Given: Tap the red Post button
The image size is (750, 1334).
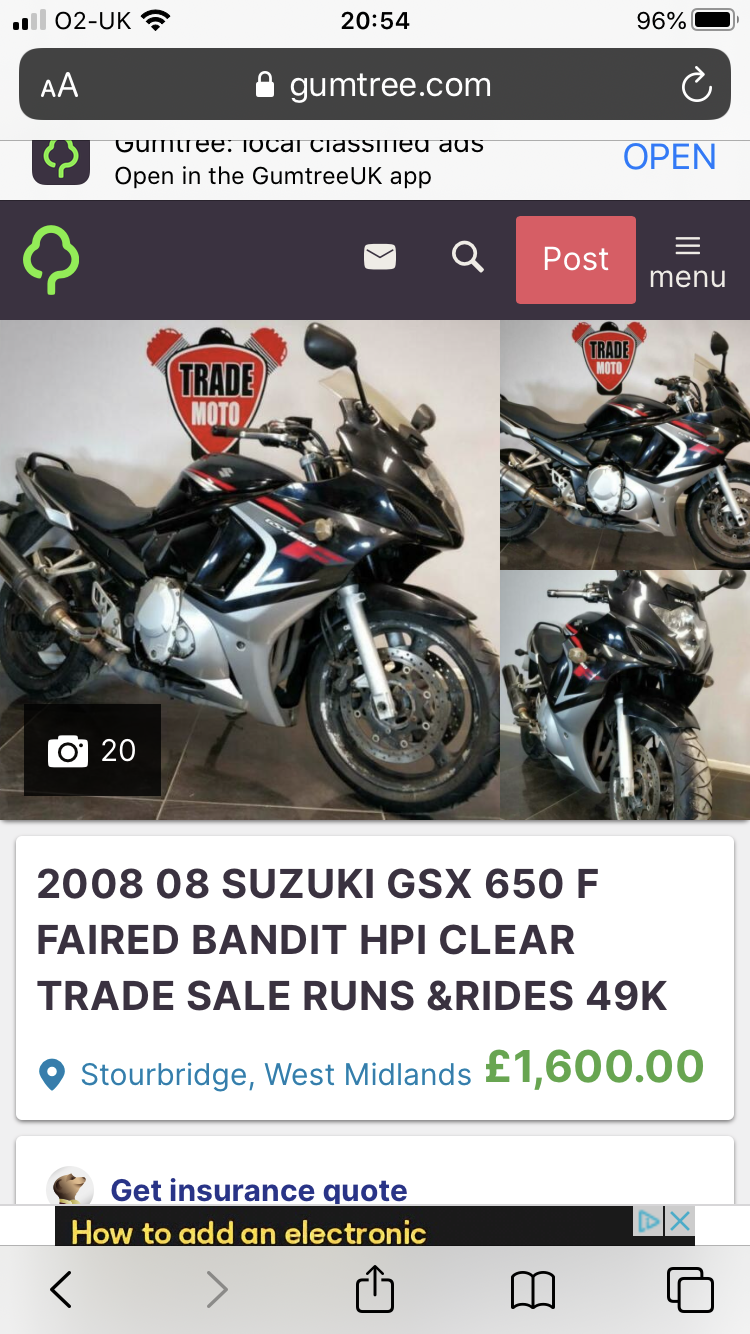Looking at the screenshot, I should tap(575, 259).
